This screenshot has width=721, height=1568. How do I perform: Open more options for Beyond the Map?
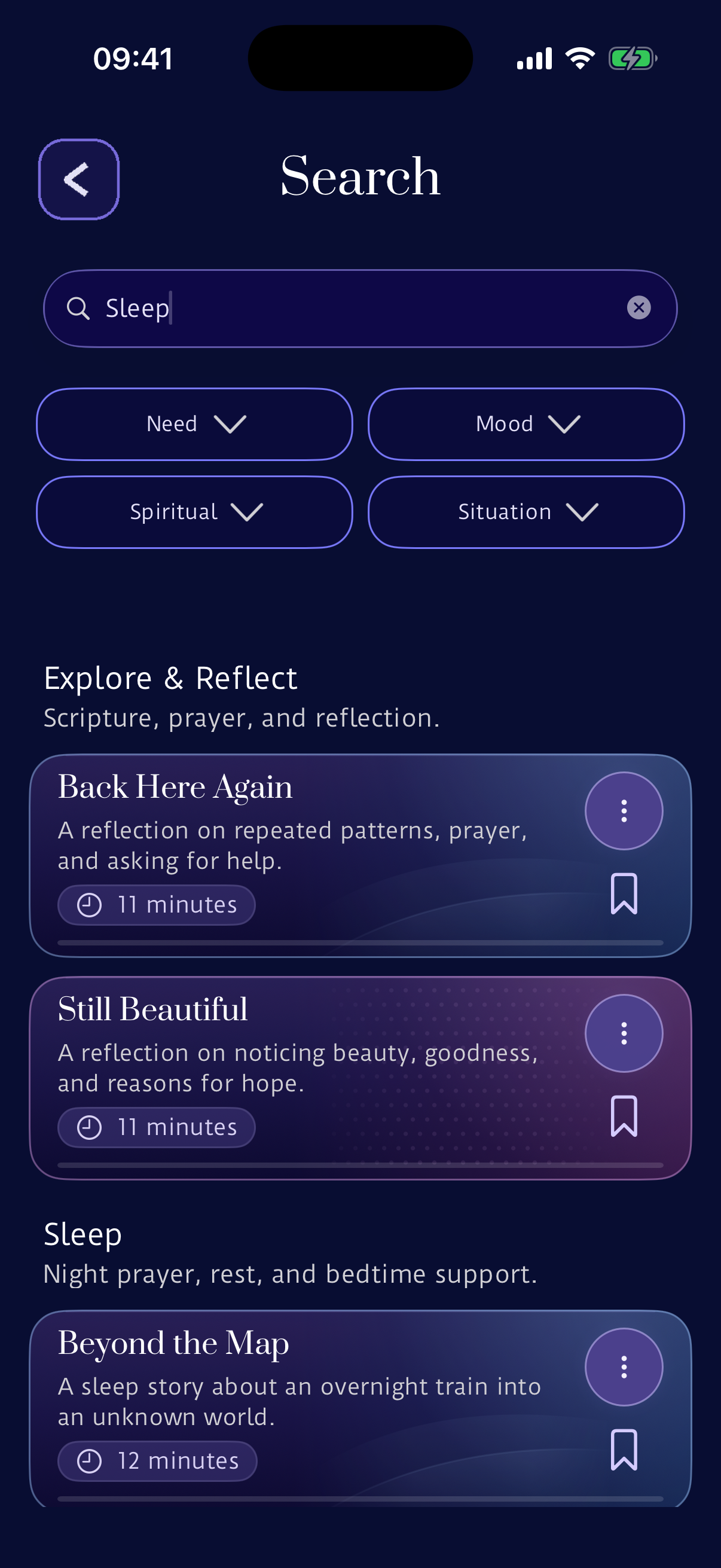(624, 1367)
